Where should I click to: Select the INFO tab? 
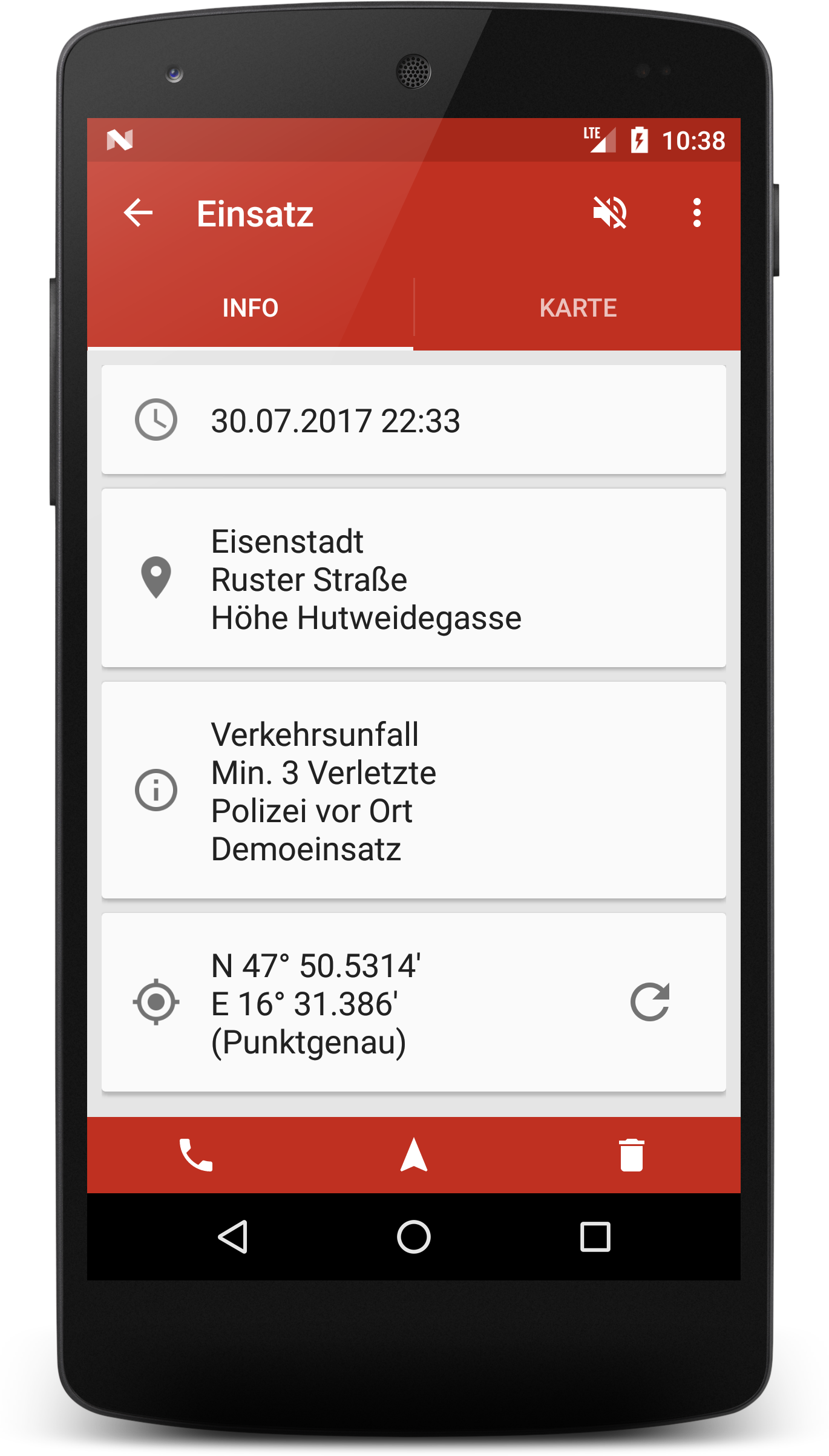point(251,308)
